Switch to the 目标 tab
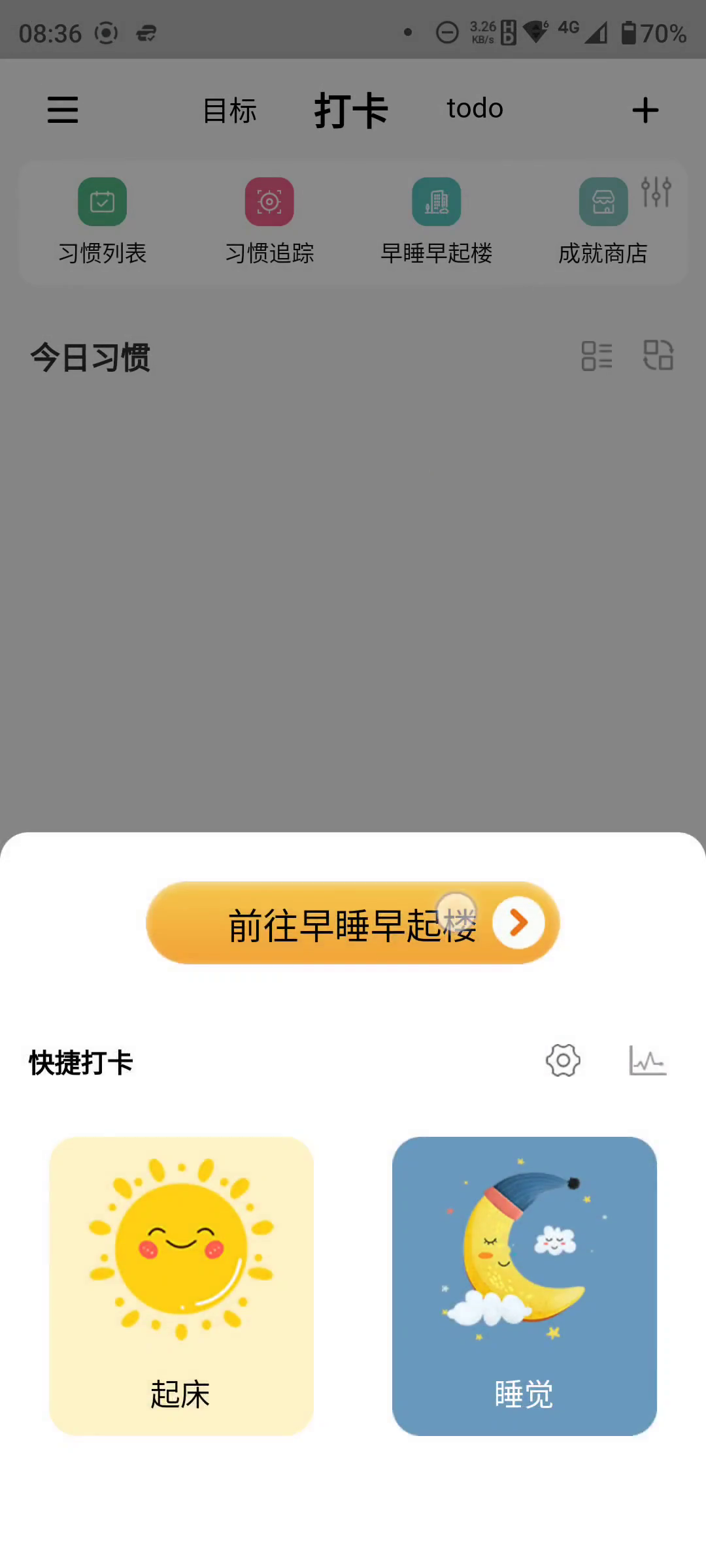Image resolution: width=706 pixels, height=1568 pixels. (x=229, y=110)
